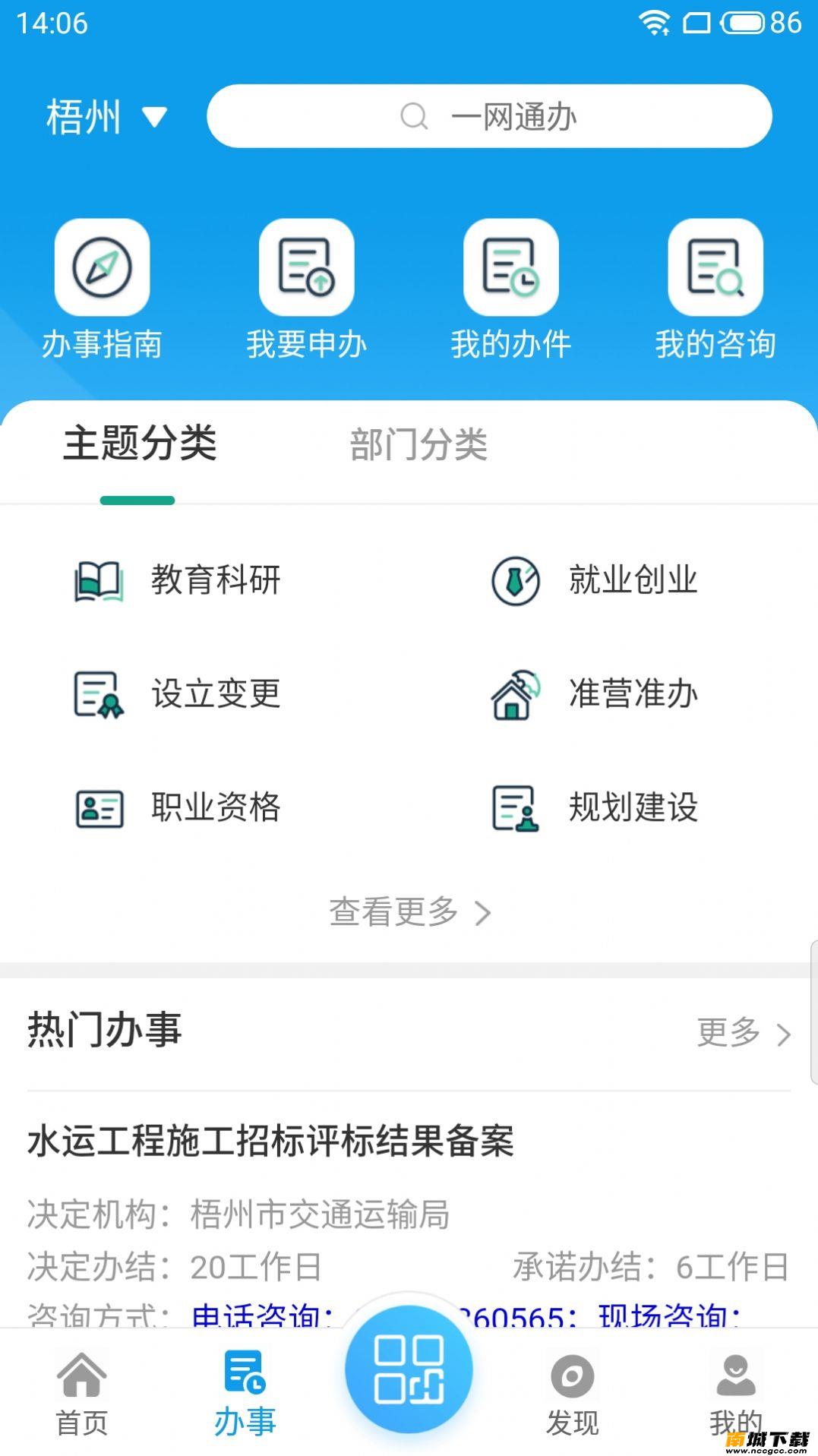Open the 设立变更 category

[178, 693]
